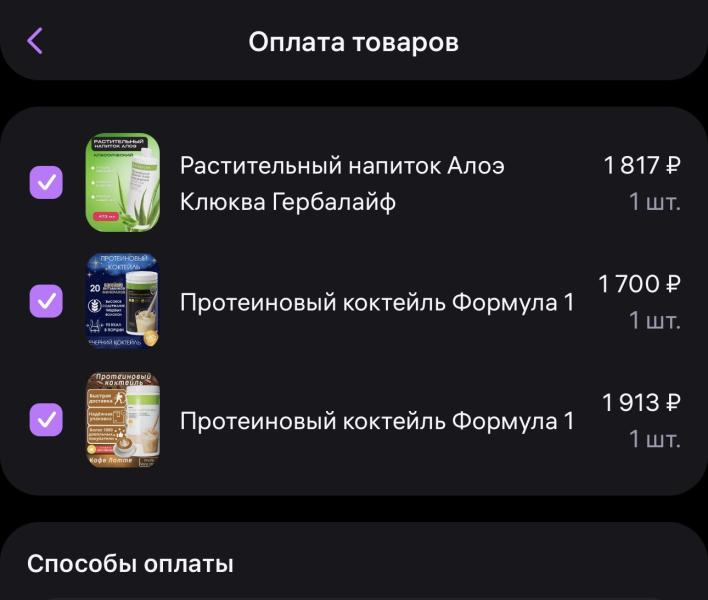View the product picture of the 1 700 ₽ cocktail

[x=122, y=301]
